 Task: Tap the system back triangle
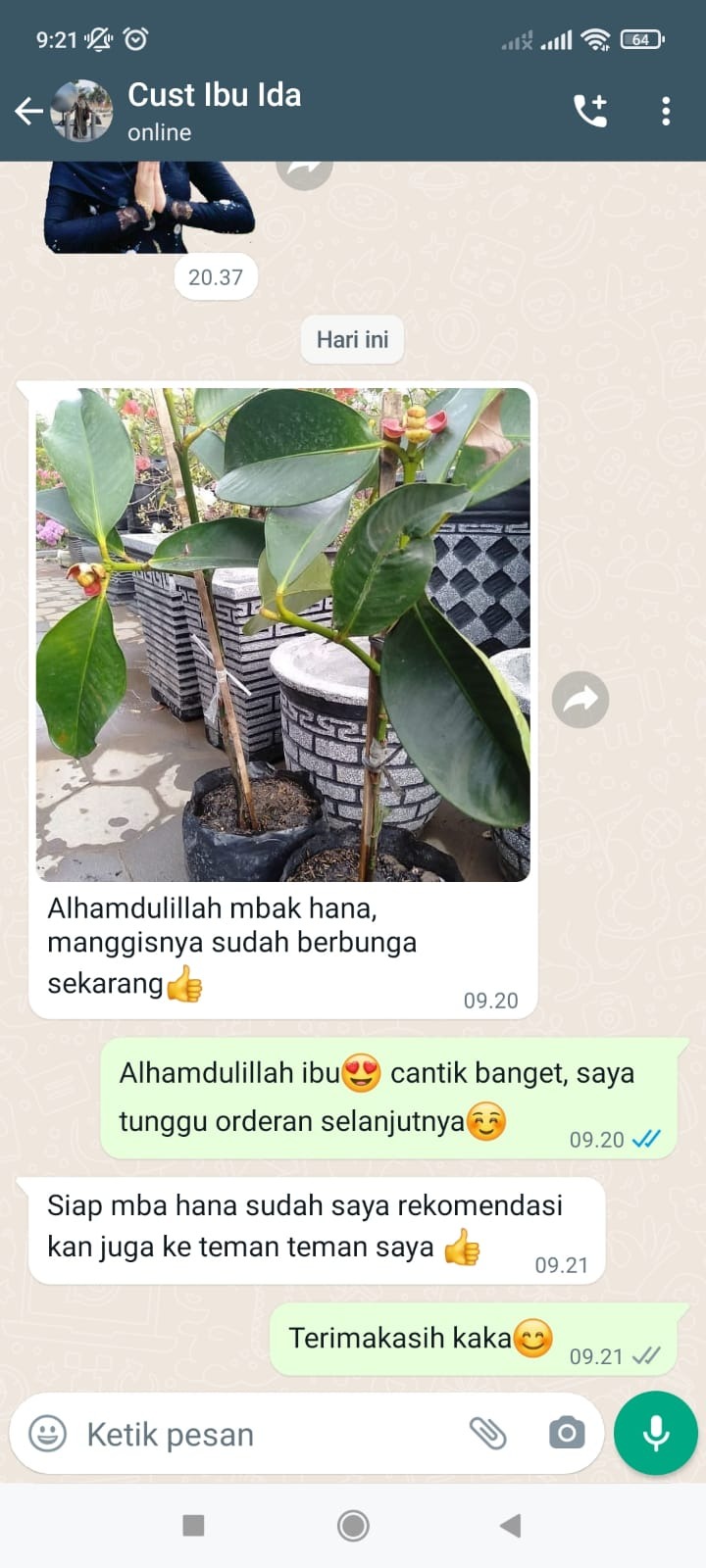click(510, 1525)
